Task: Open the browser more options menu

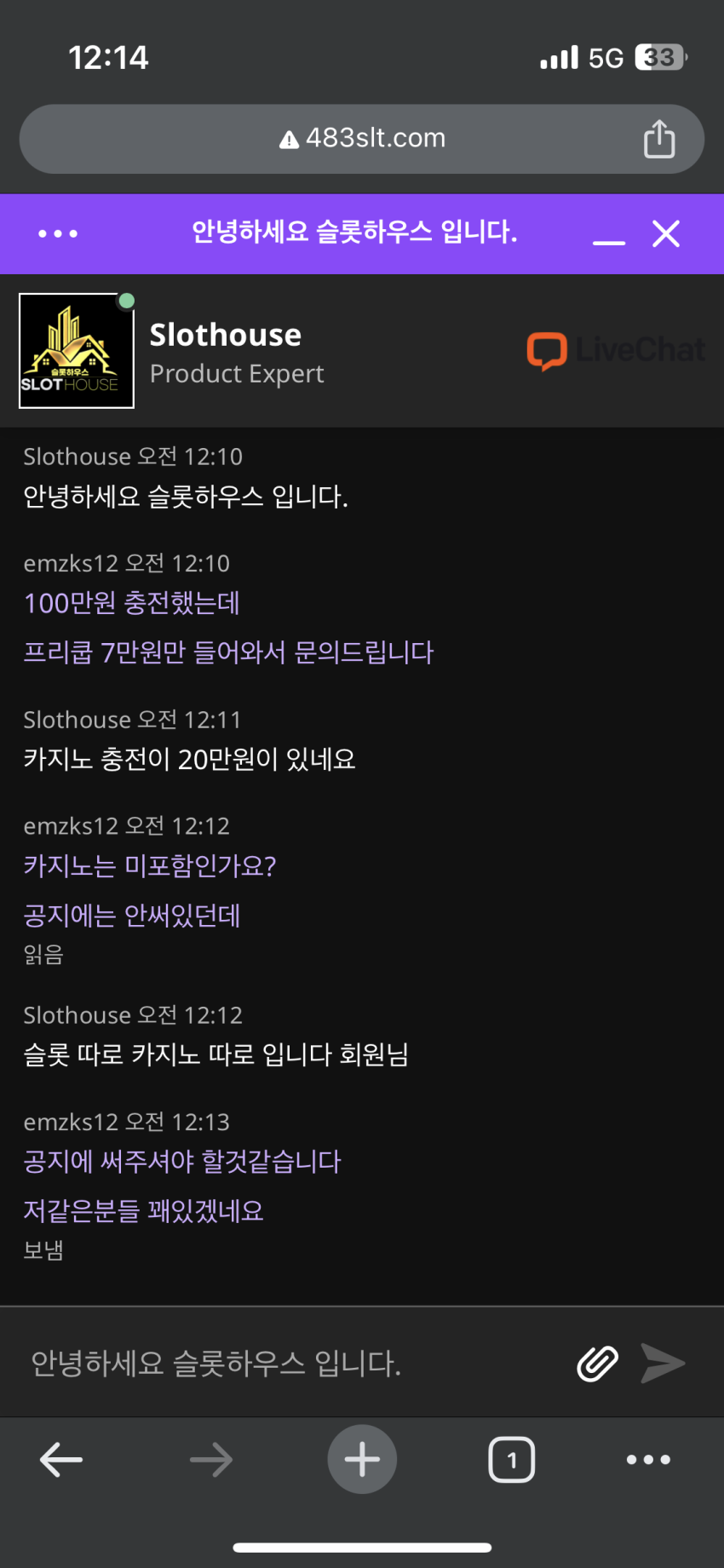Action: (x=648, y=1460)
